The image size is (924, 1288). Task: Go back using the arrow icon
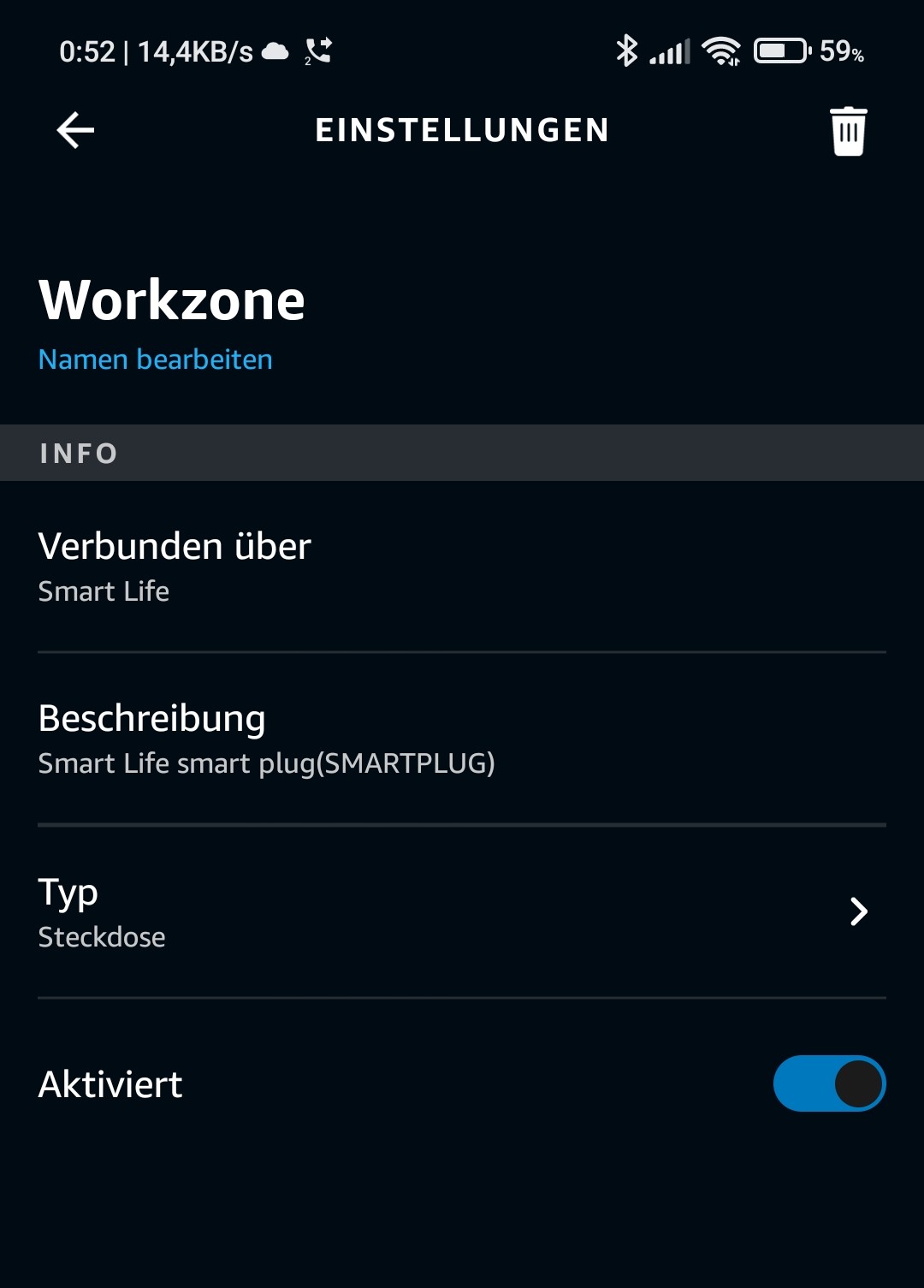point(75,131)
